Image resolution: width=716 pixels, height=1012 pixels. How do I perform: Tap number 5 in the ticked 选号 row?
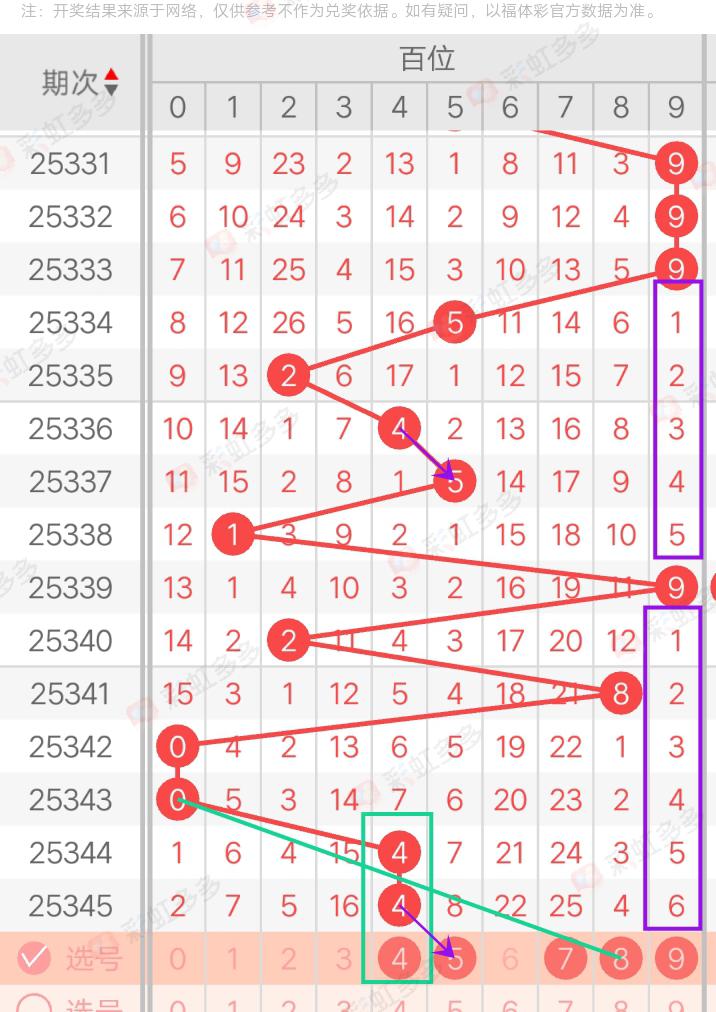pyautogui.click(x=455, y=959)
